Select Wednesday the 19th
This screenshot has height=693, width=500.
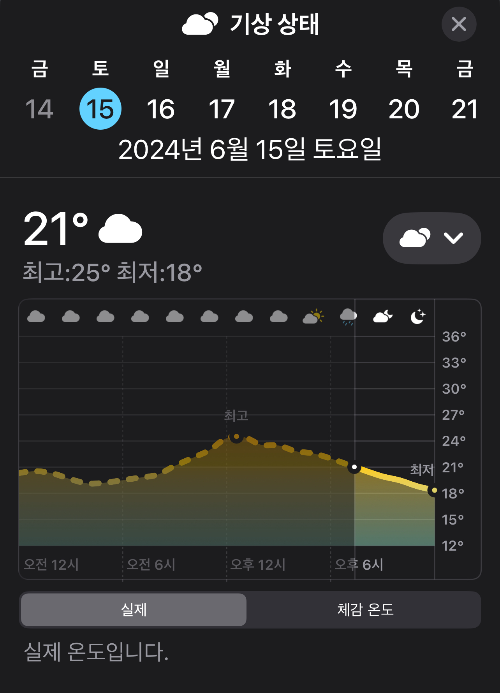(x=343, y=109)
